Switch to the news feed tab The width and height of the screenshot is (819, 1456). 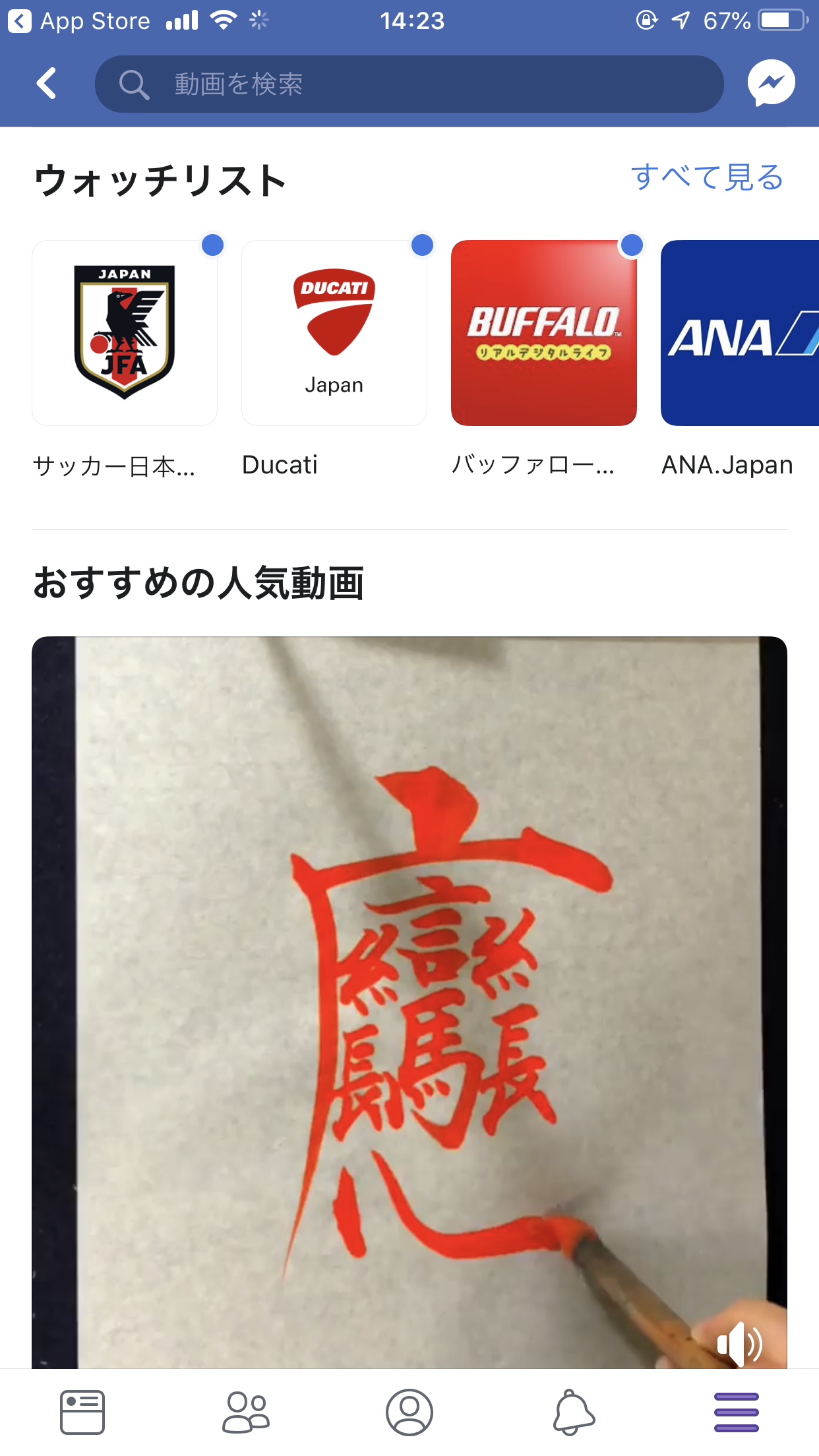(82, 1412)
